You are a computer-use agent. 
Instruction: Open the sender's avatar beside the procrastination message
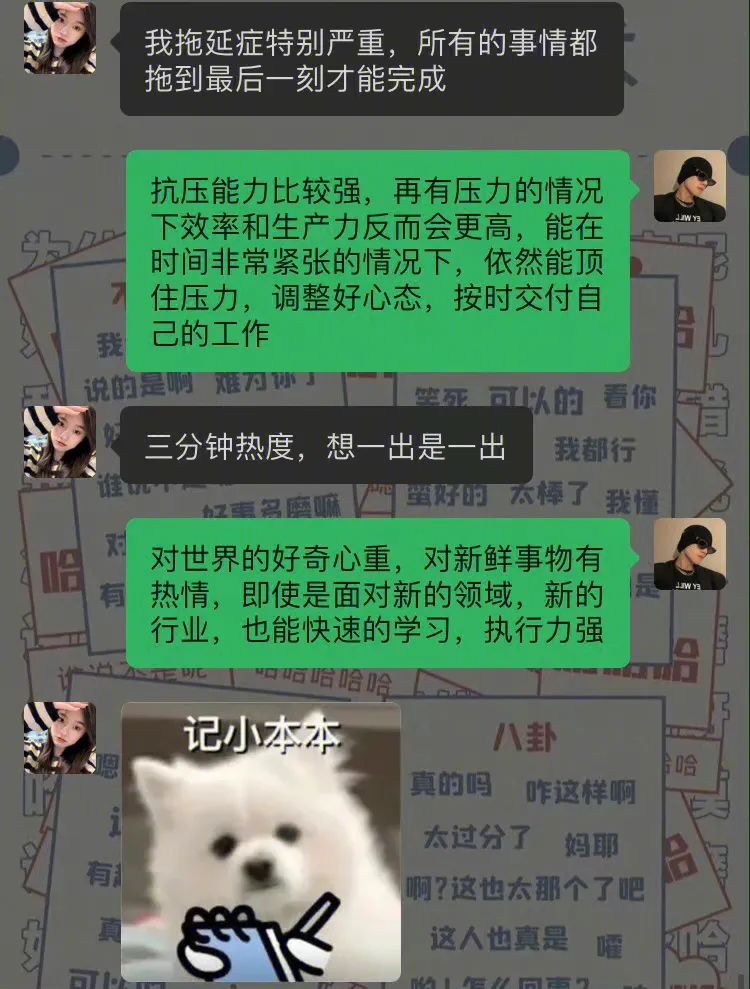pyautogui.click(x=60, y=38)
